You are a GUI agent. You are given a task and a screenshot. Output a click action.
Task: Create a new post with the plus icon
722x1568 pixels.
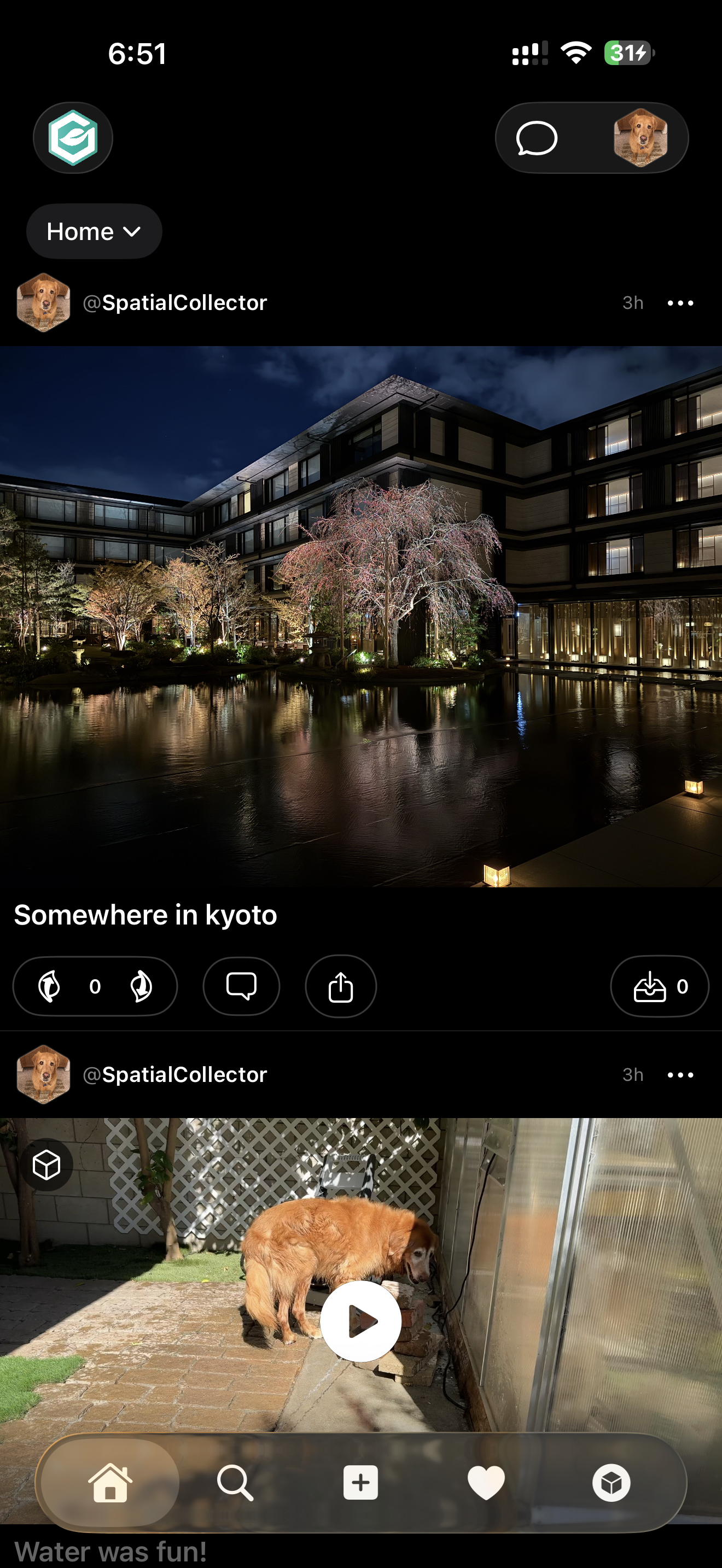click(x=360, y=1483)
